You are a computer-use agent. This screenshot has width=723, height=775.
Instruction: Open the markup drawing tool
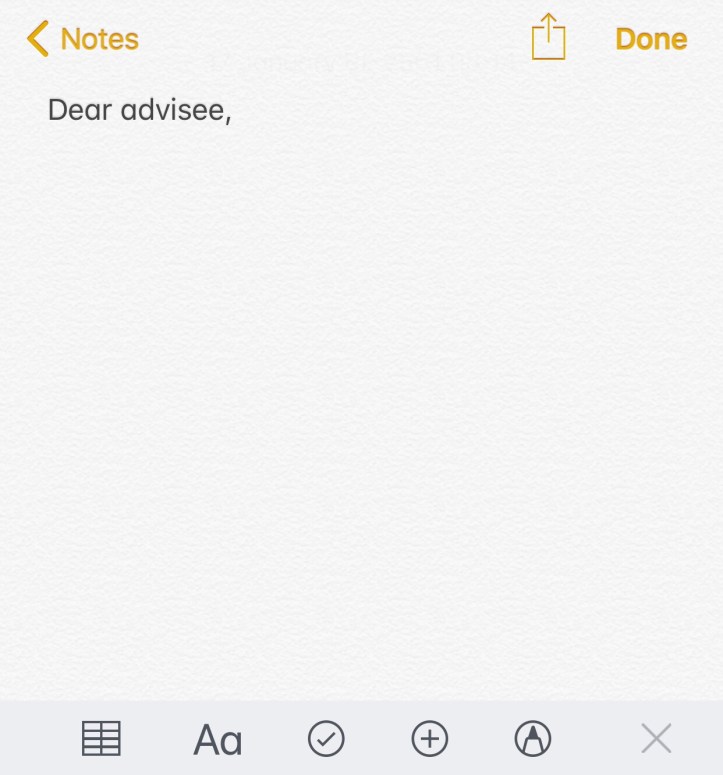click(x=533, y=739)
